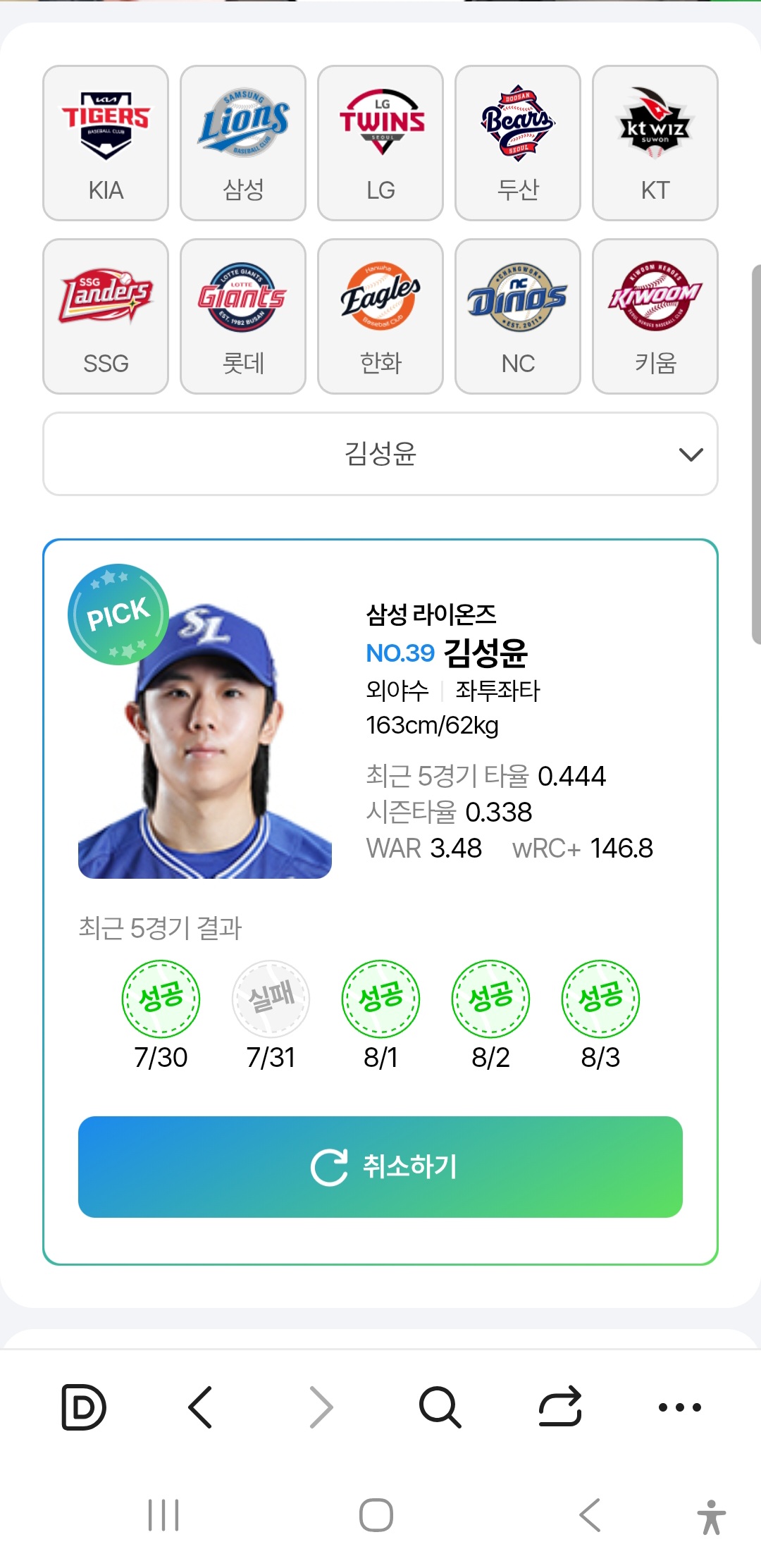Image resolution: width=761 pixels, height=1568 pixels.
Task: Open the browser overflow menu
Action: pos(680,1407)
